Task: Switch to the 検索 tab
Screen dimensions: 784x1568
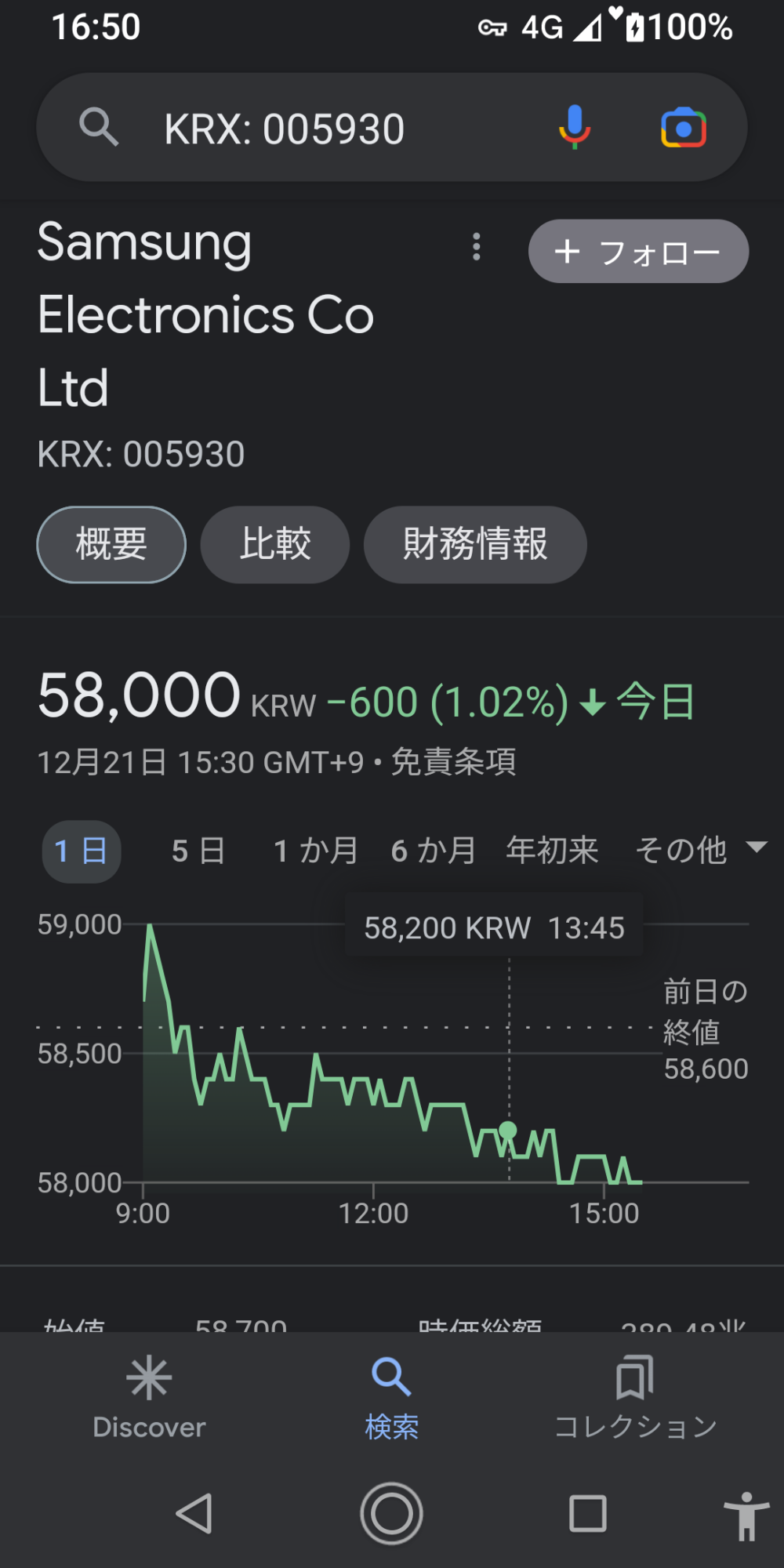Action: (x=392, y=1398)
